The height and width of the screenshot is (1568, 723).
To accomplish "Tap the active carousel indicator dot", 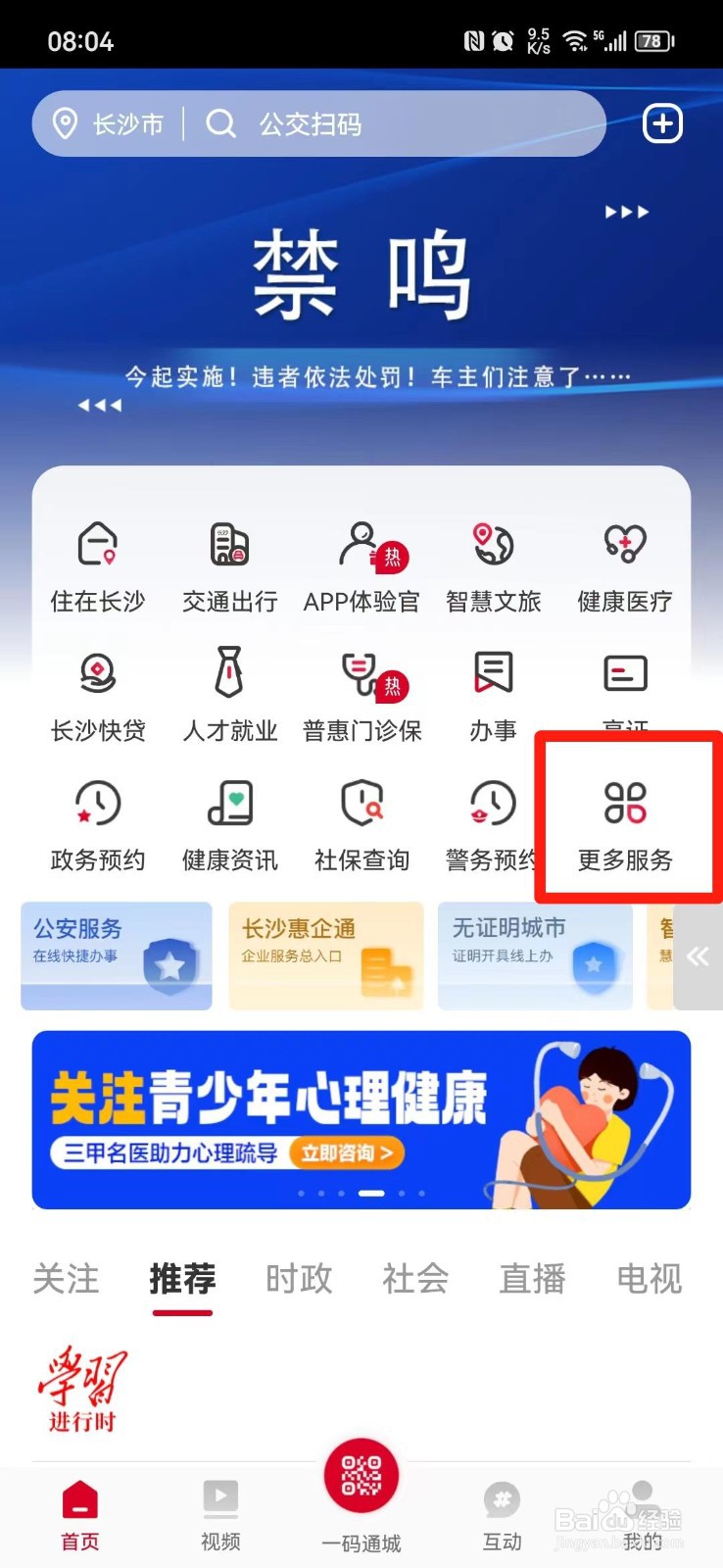I will pos(370,1194).
